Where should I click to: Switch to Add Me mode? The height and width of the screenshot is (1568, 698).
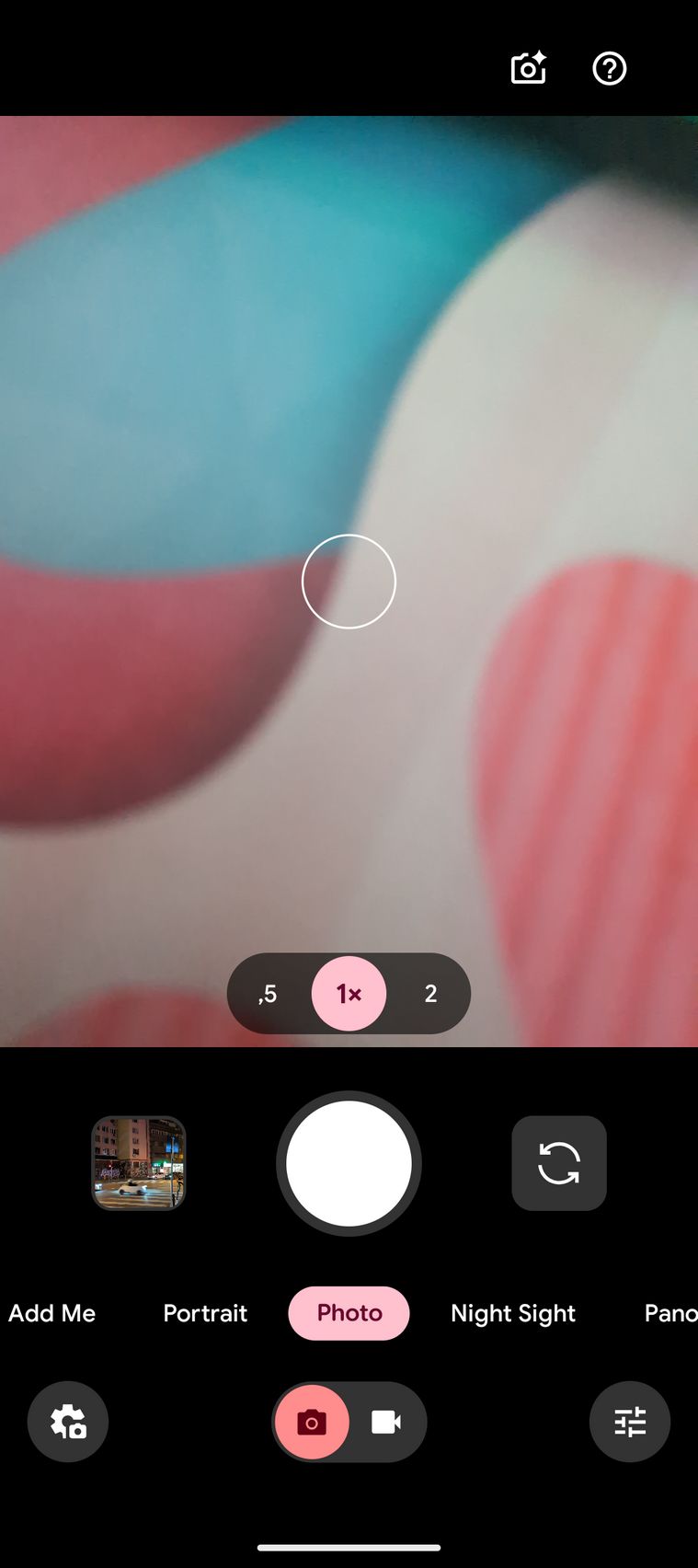(x=52, y=1313)
